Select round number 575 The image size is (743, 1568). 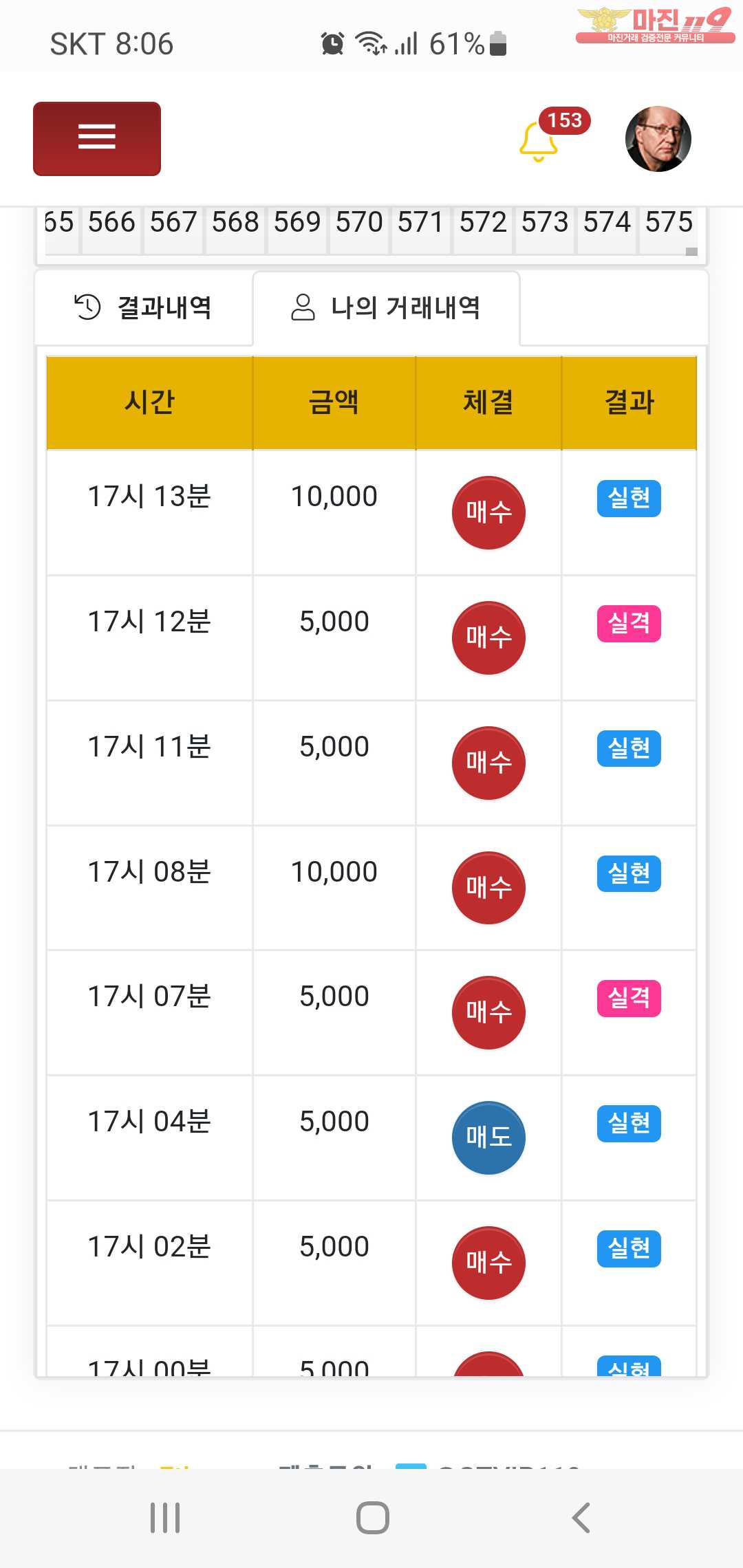[668, 224]
